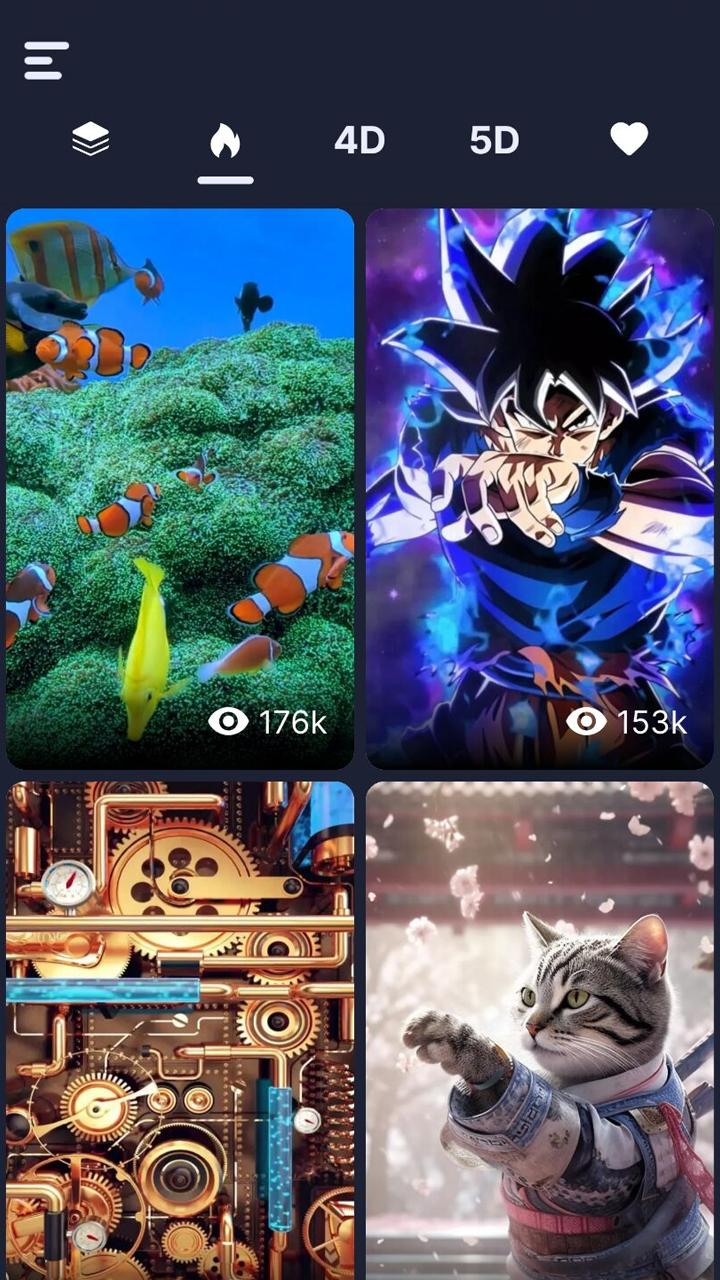Tap the 176k view counter label
The image size is (720, 1280).
(293, 722)
